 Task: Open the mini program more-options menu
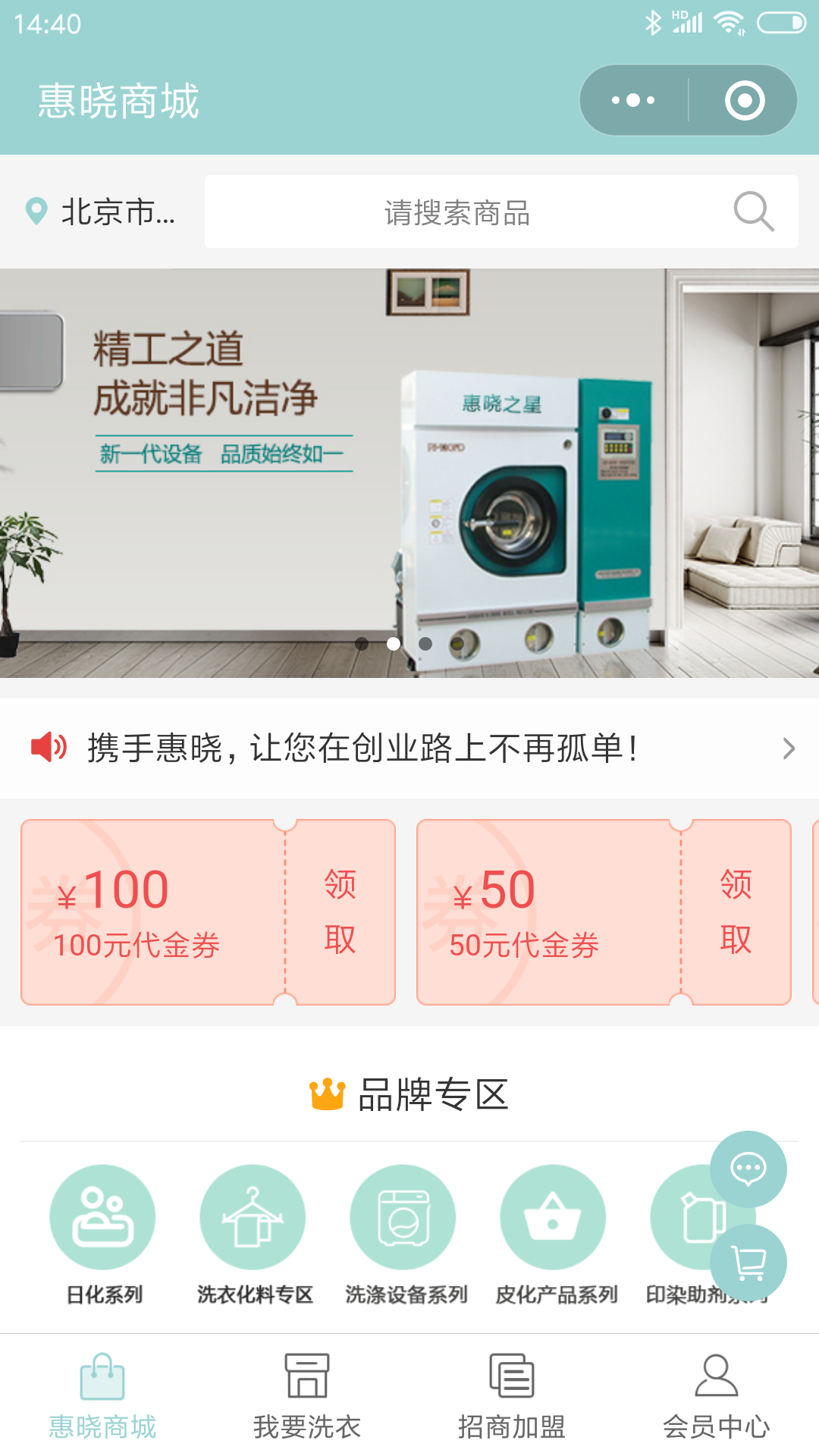click(634, 100)
